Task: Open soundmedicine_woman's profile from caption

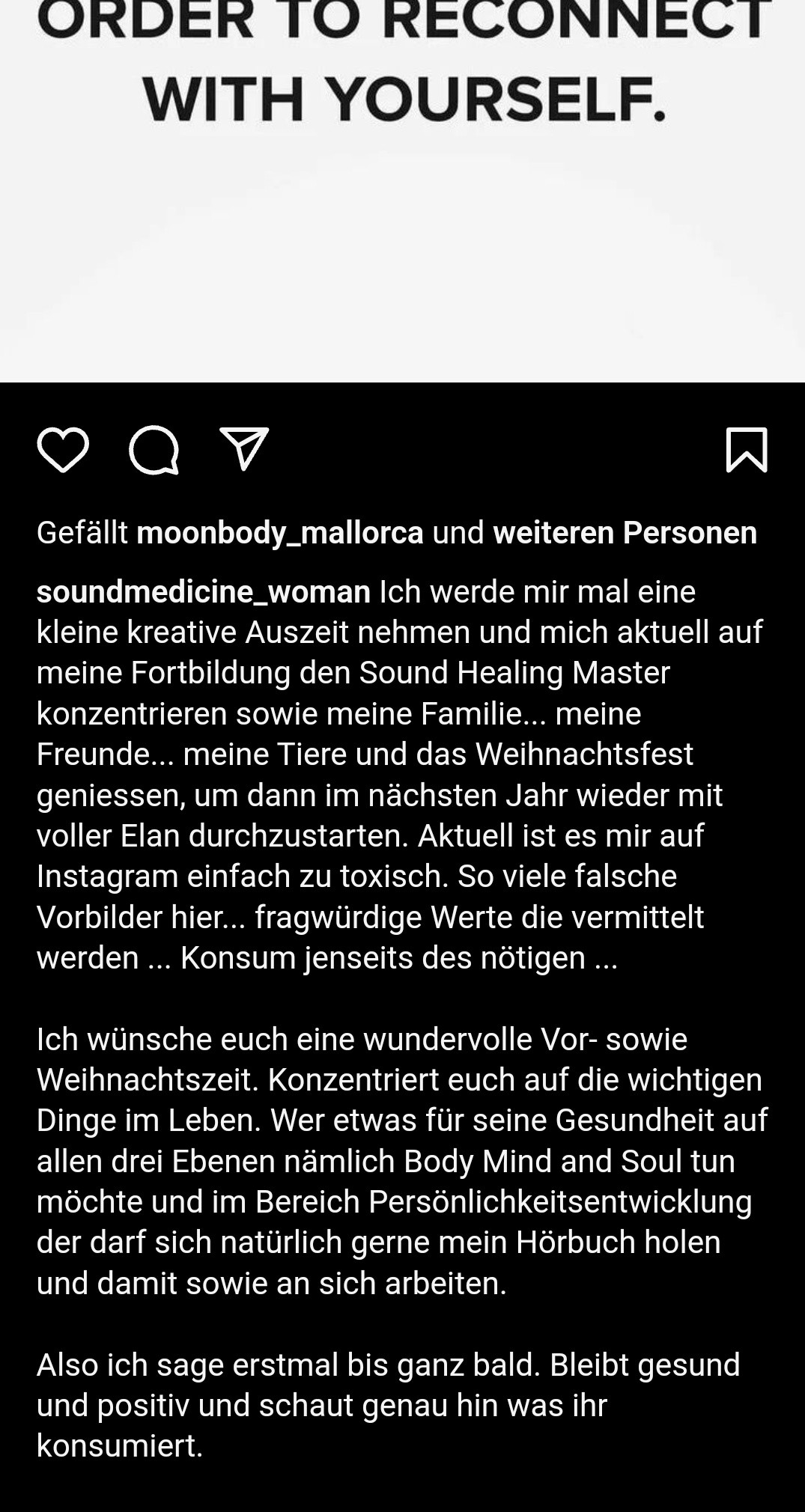Action: click(x=204, y=592)
